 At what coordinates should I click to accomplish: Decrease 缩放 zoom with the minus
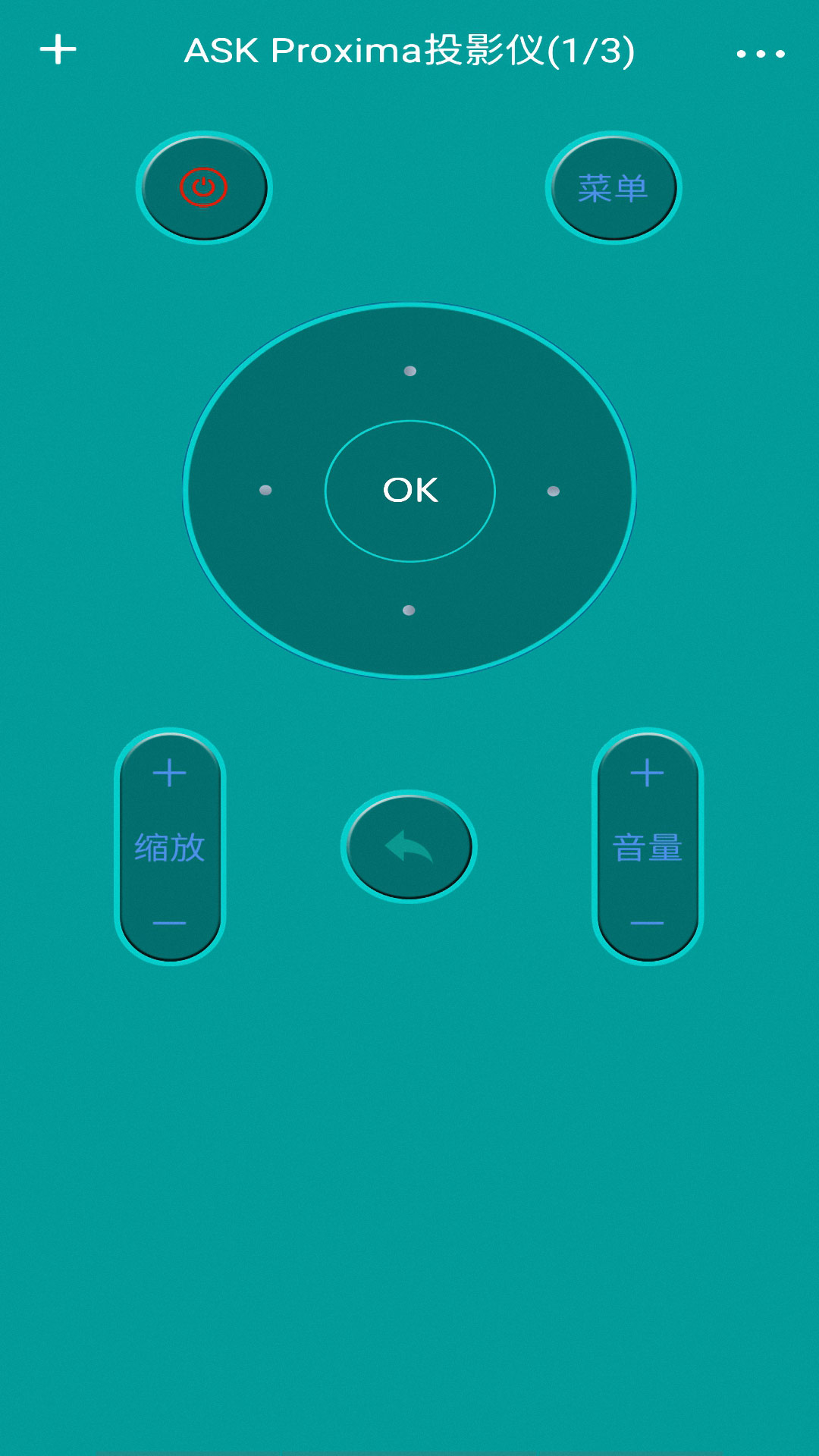170,923
